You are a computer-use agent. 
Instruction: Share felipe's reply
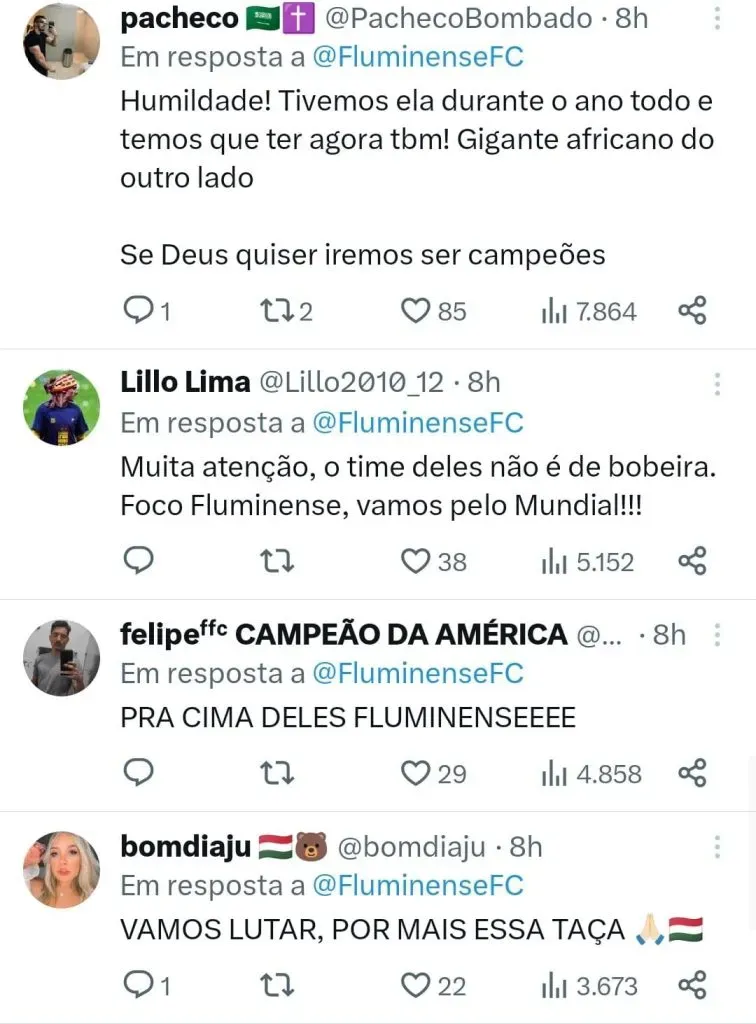click(x=693, y=773)
